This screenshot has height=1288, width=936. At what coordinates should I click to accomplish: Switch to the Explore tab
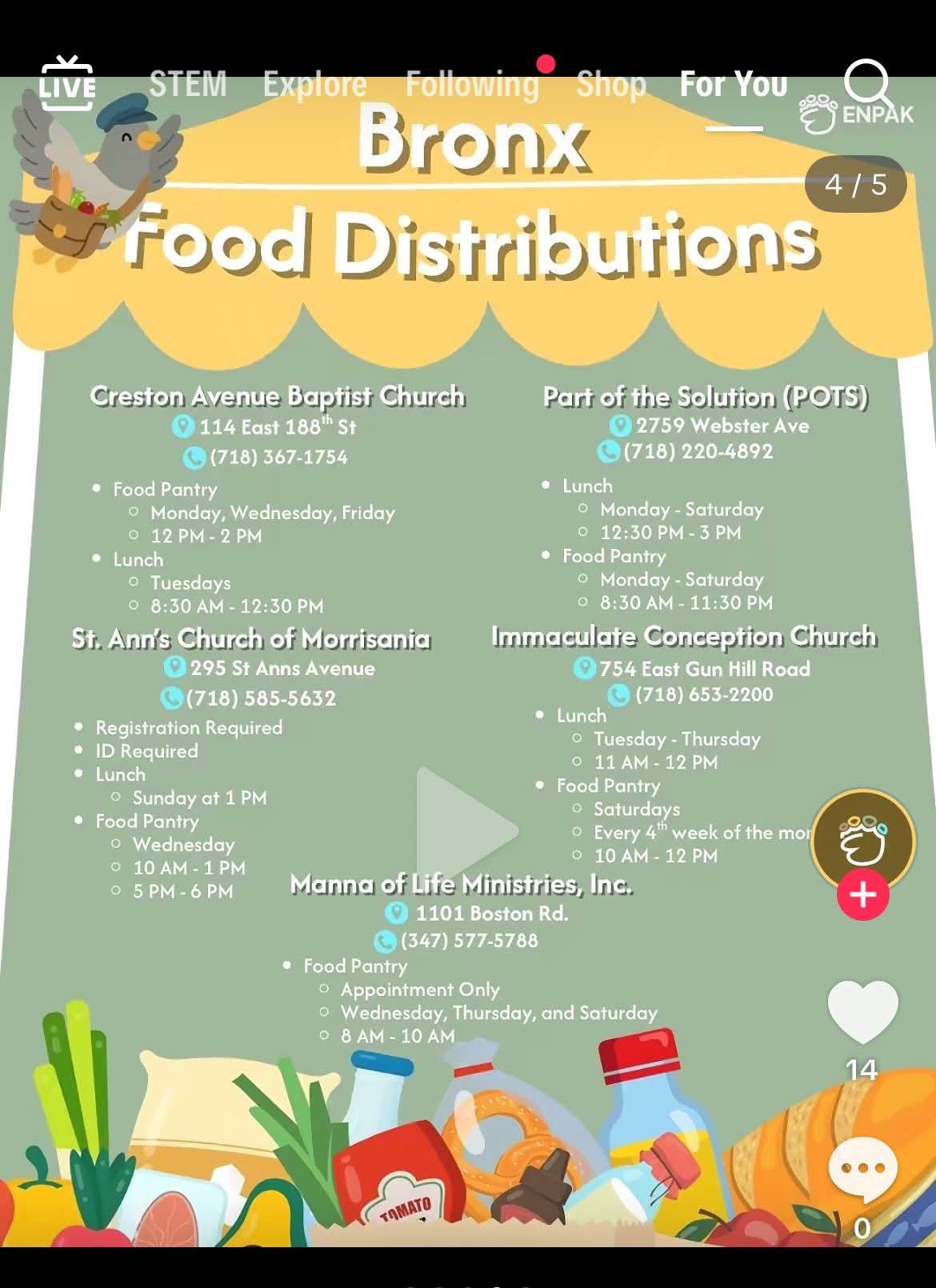click(314, 84)
